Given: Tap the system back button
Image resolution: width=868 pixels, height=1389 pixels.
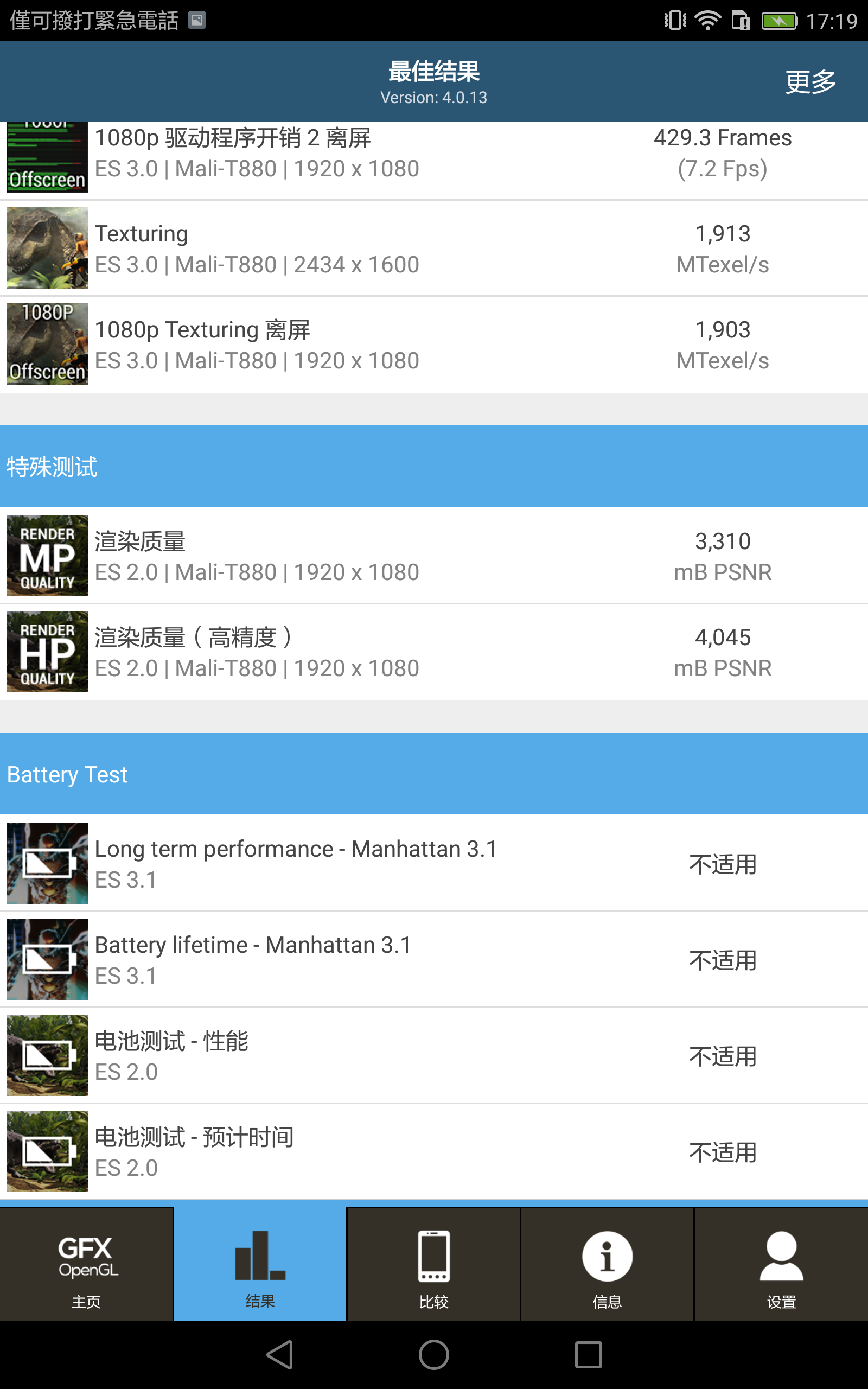Looking at the screenshot, I should click(280, 1355).
